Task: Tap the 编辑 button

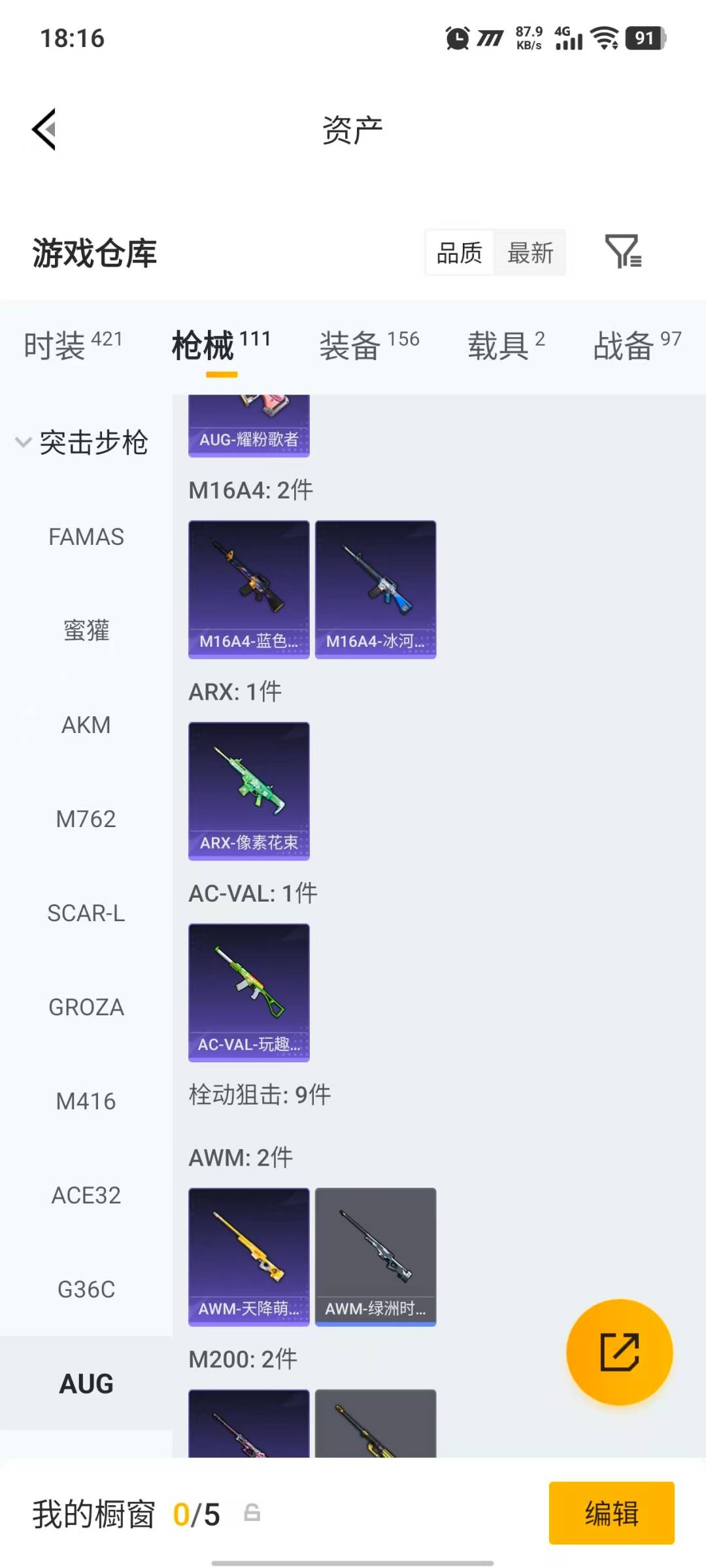Action: click(612, 1513)
